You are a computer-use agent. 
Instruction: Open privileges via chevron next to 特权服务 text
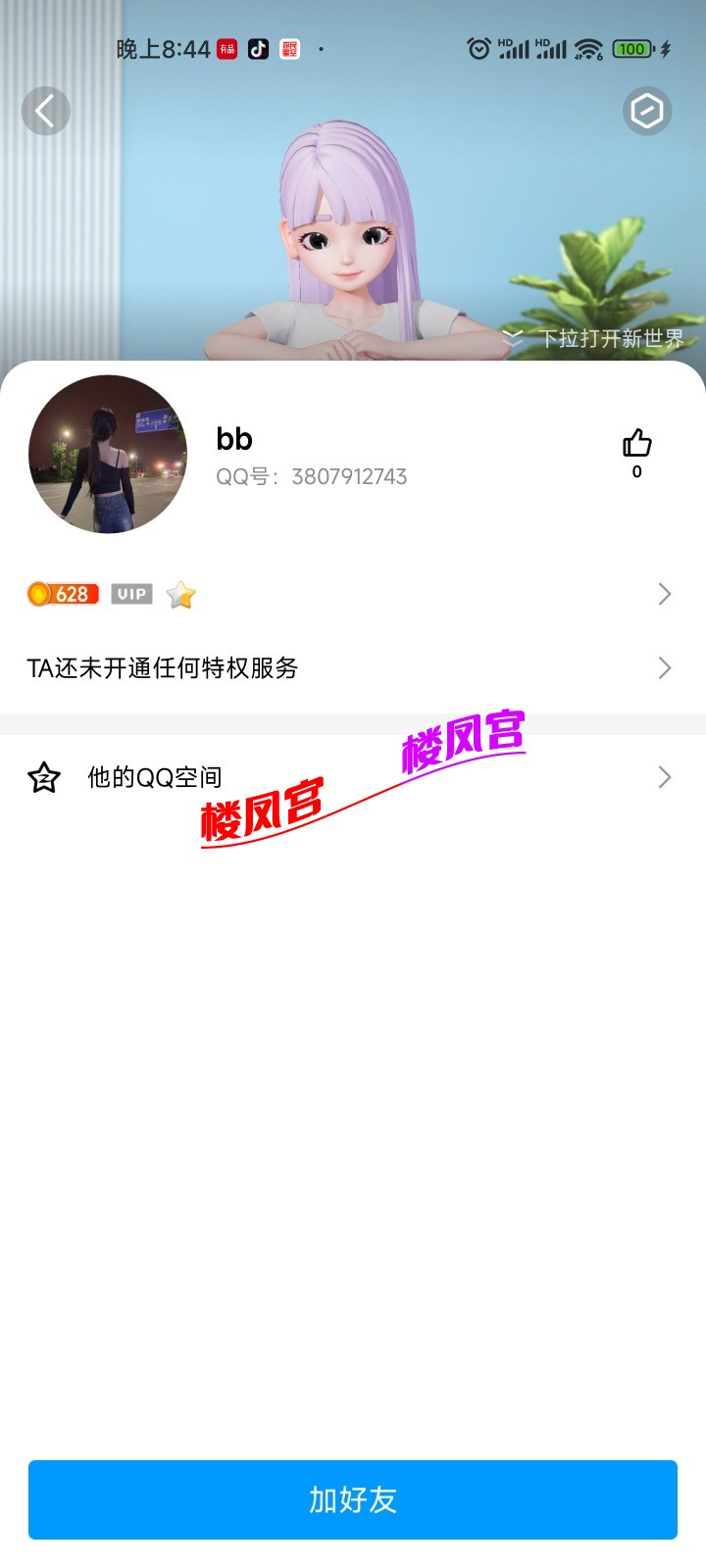click(x=664, y=667)
